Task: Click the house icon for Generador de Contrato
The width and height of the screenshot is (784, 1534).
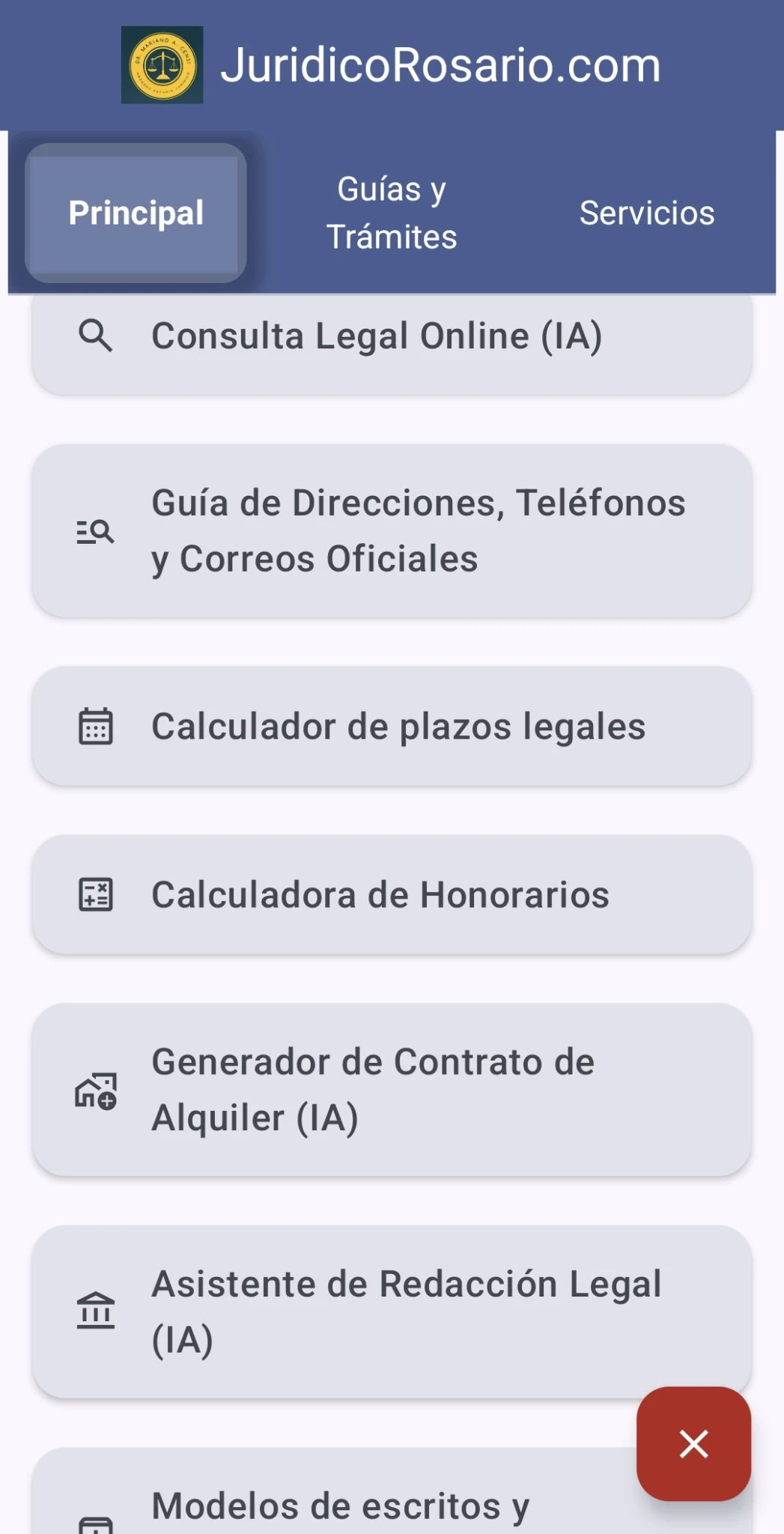Action: pos(95,1090)
